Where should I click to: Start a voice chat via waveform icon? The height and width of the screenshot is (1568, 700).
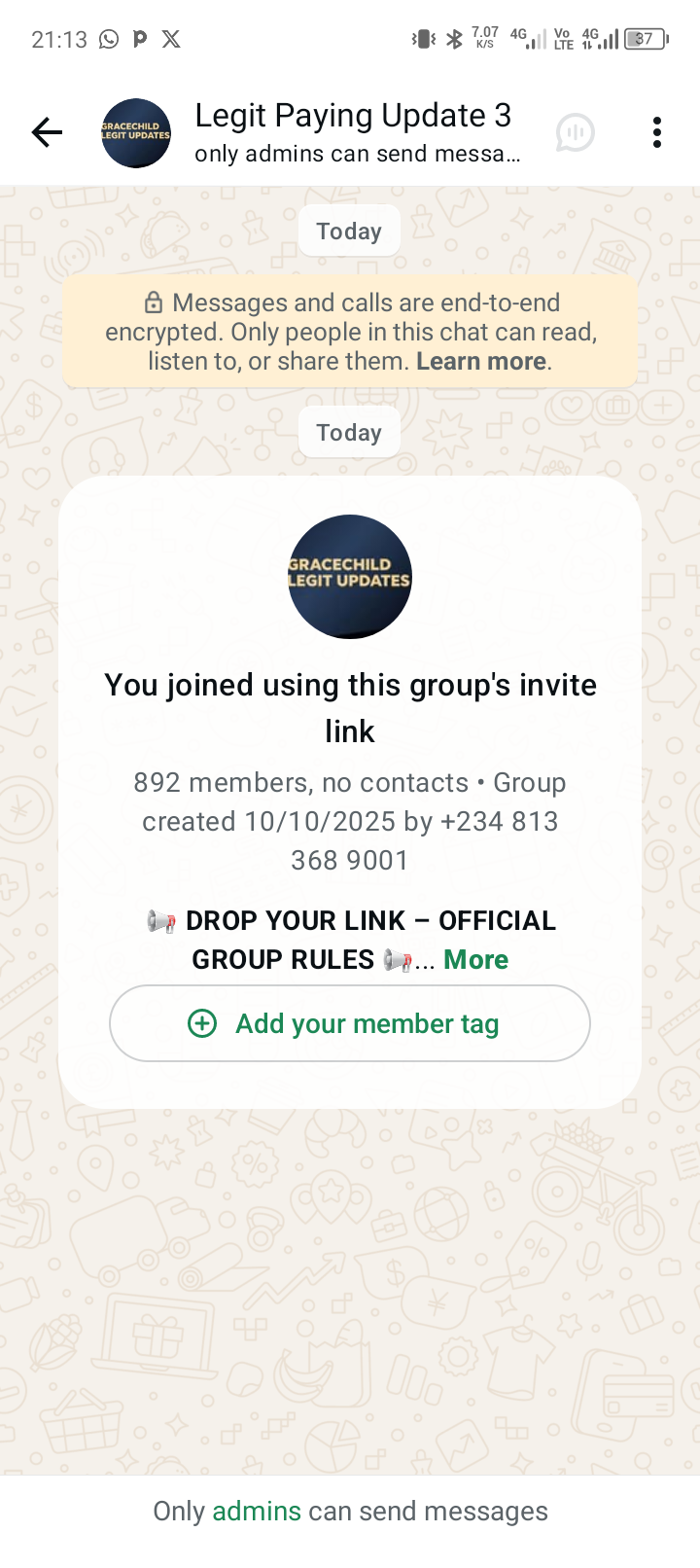(576, 133)
